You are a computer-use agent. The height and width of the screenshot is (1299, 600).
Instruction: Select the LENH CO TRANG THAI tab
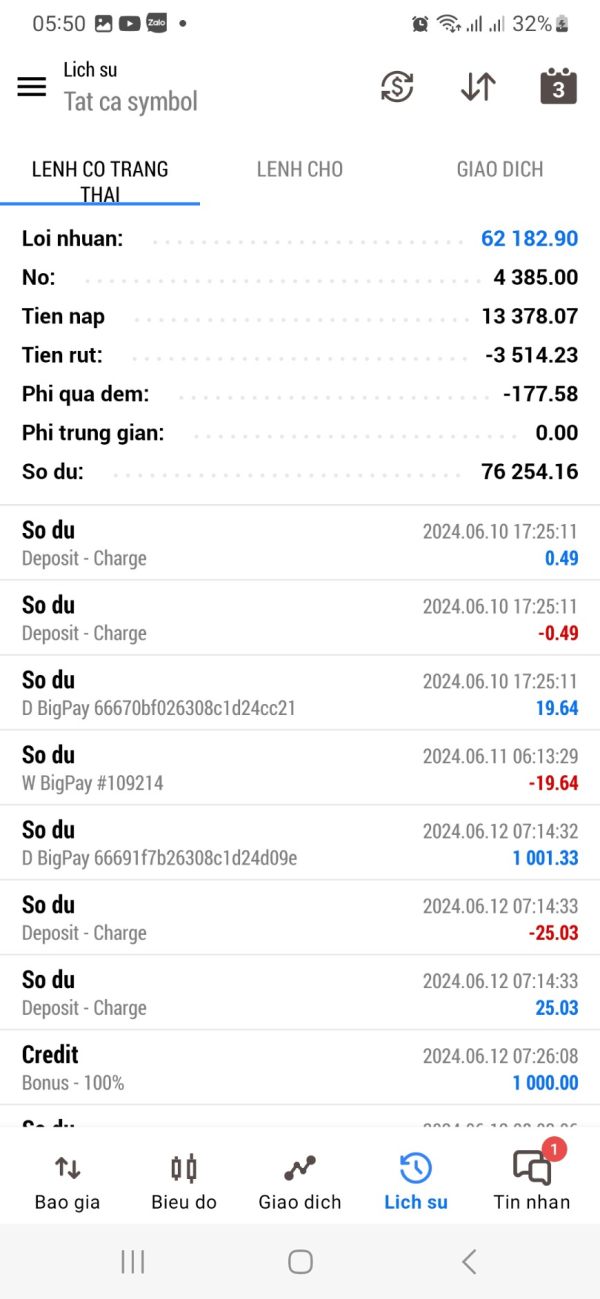pyautogui.click(x=100, y=181)
